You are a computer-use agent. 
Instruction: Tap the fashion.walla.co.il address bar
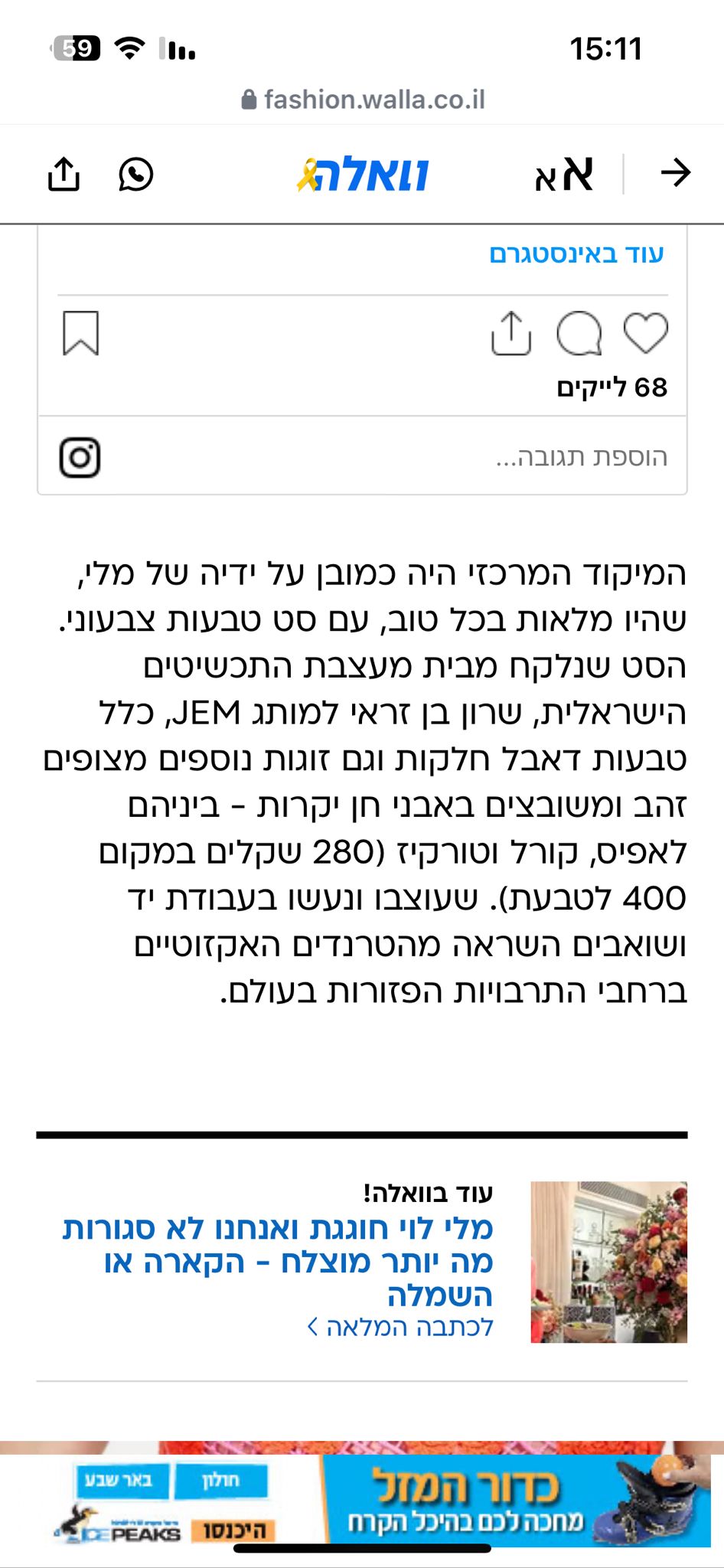pyautogui.click(x=364, y=100)
